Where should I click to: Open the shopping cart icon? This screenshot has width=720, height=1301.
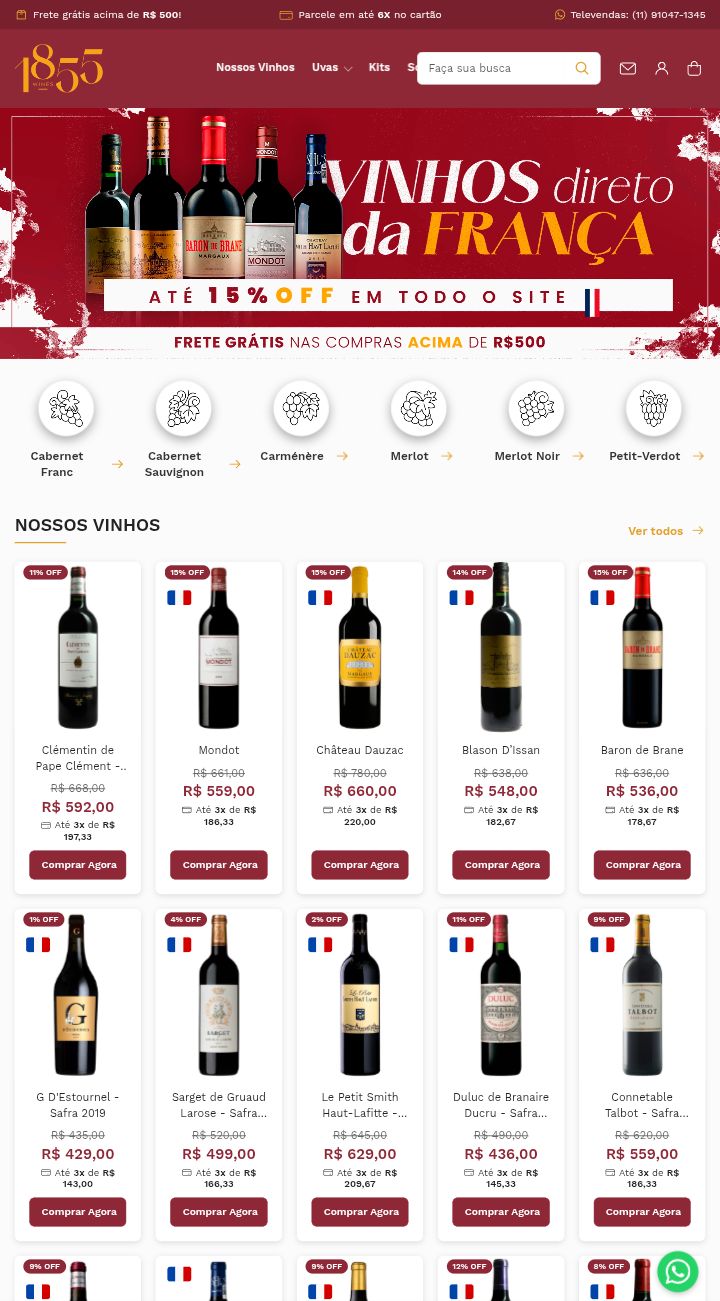pyautogui.click(x=694, y=68)
